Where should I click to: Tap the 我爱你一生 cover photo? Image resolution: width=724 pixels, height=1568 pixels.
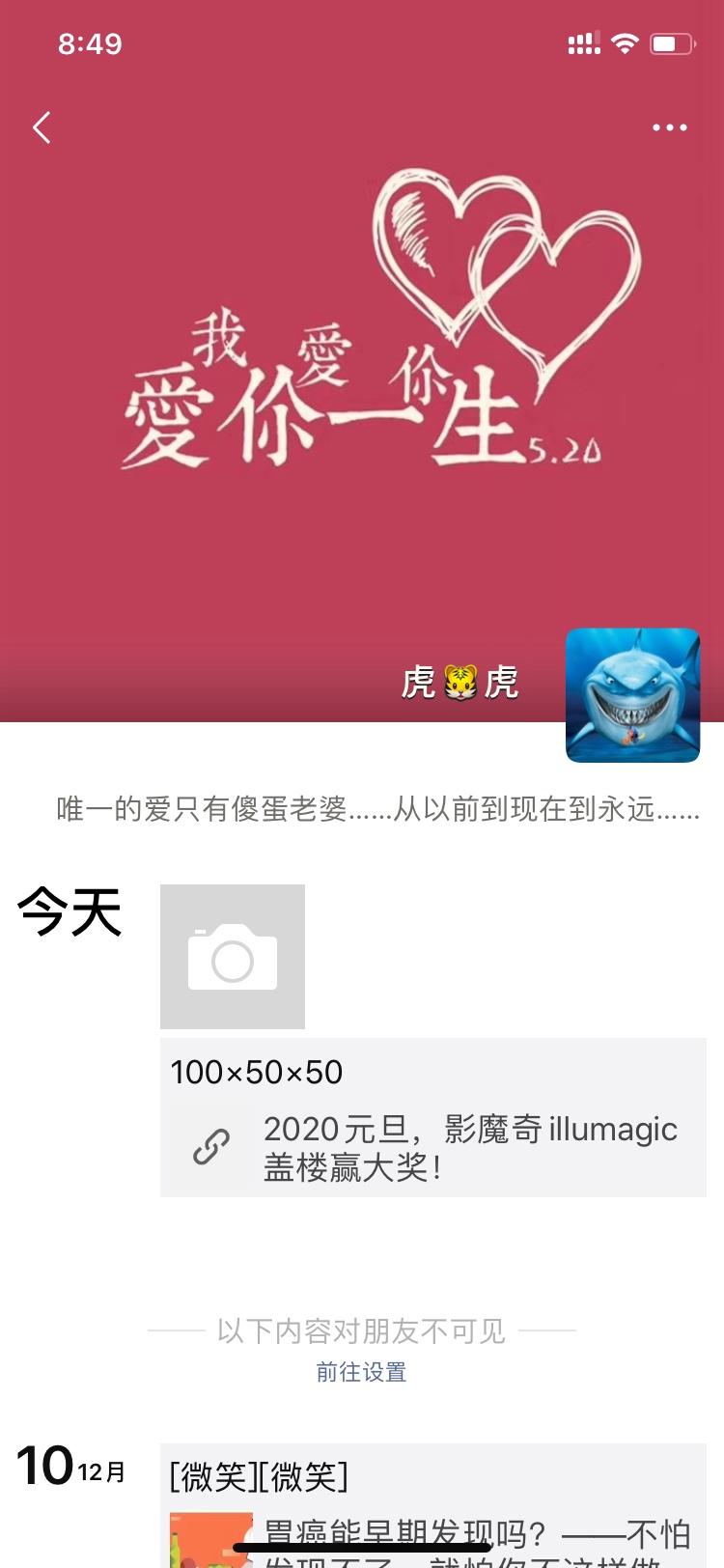[362, 386]
